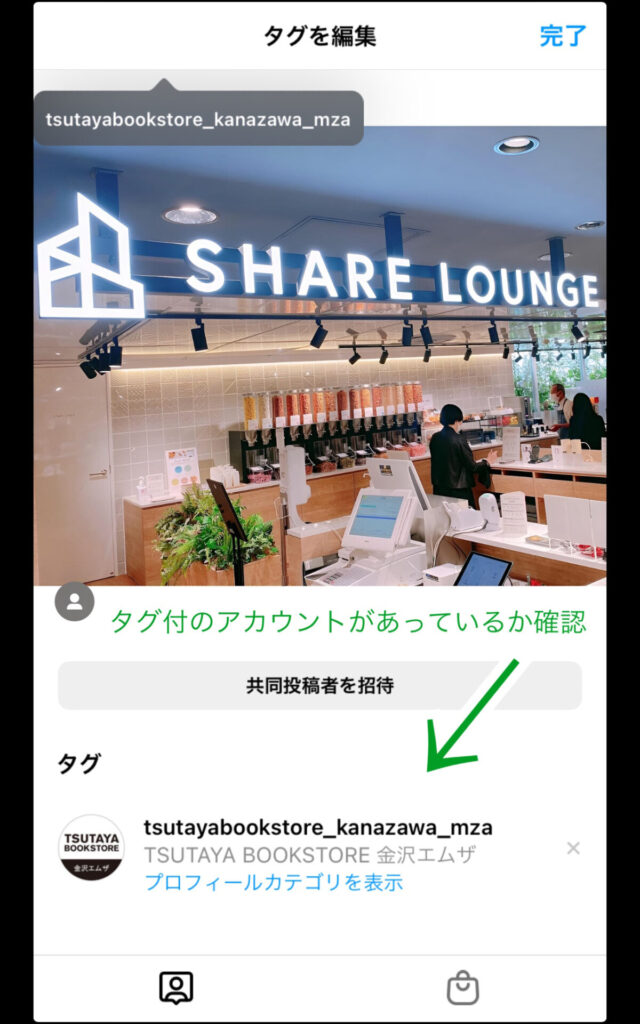Remove the tsutayabookstore_kanazawa_mza tag
Screen dimensions: 640x1024
pos(573,848)
